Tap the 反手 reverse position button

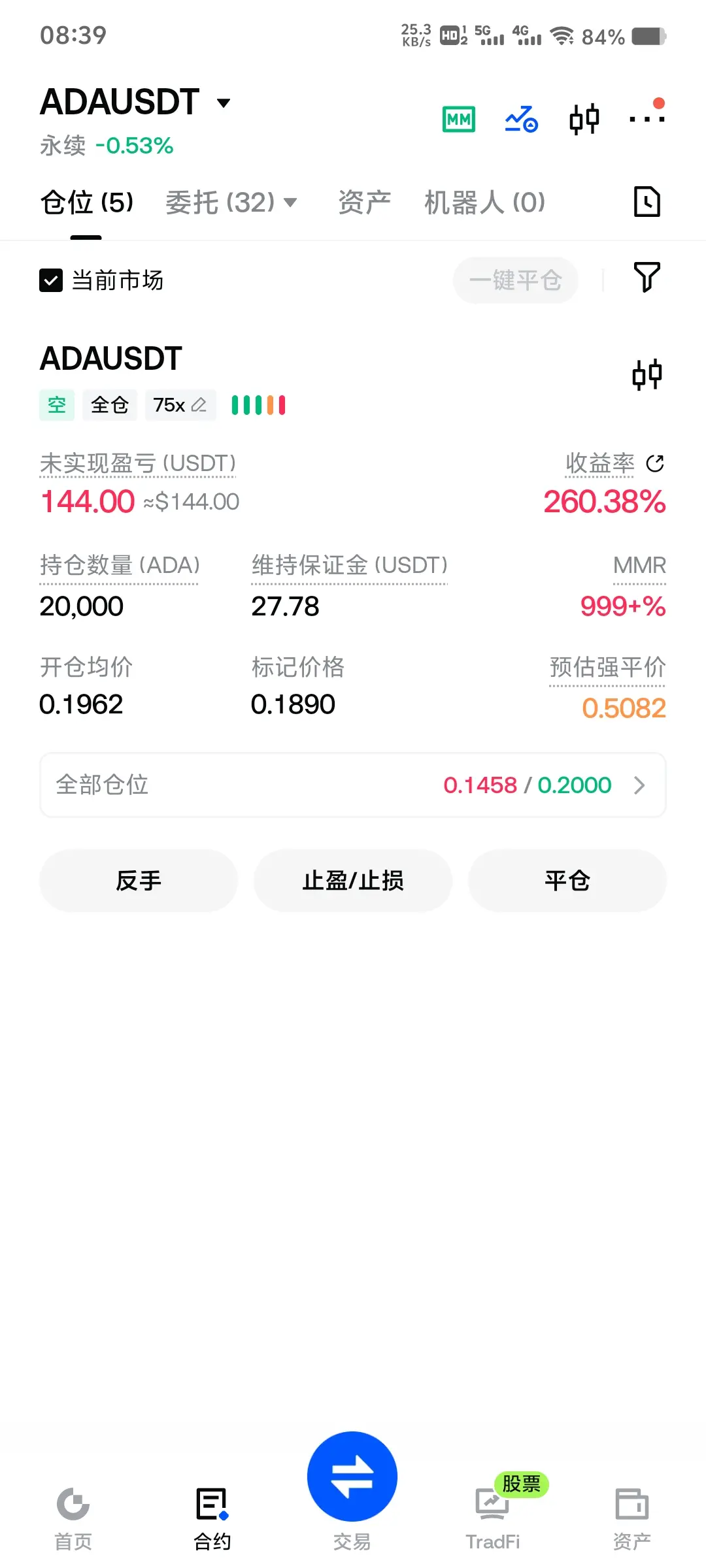point(139,881)
